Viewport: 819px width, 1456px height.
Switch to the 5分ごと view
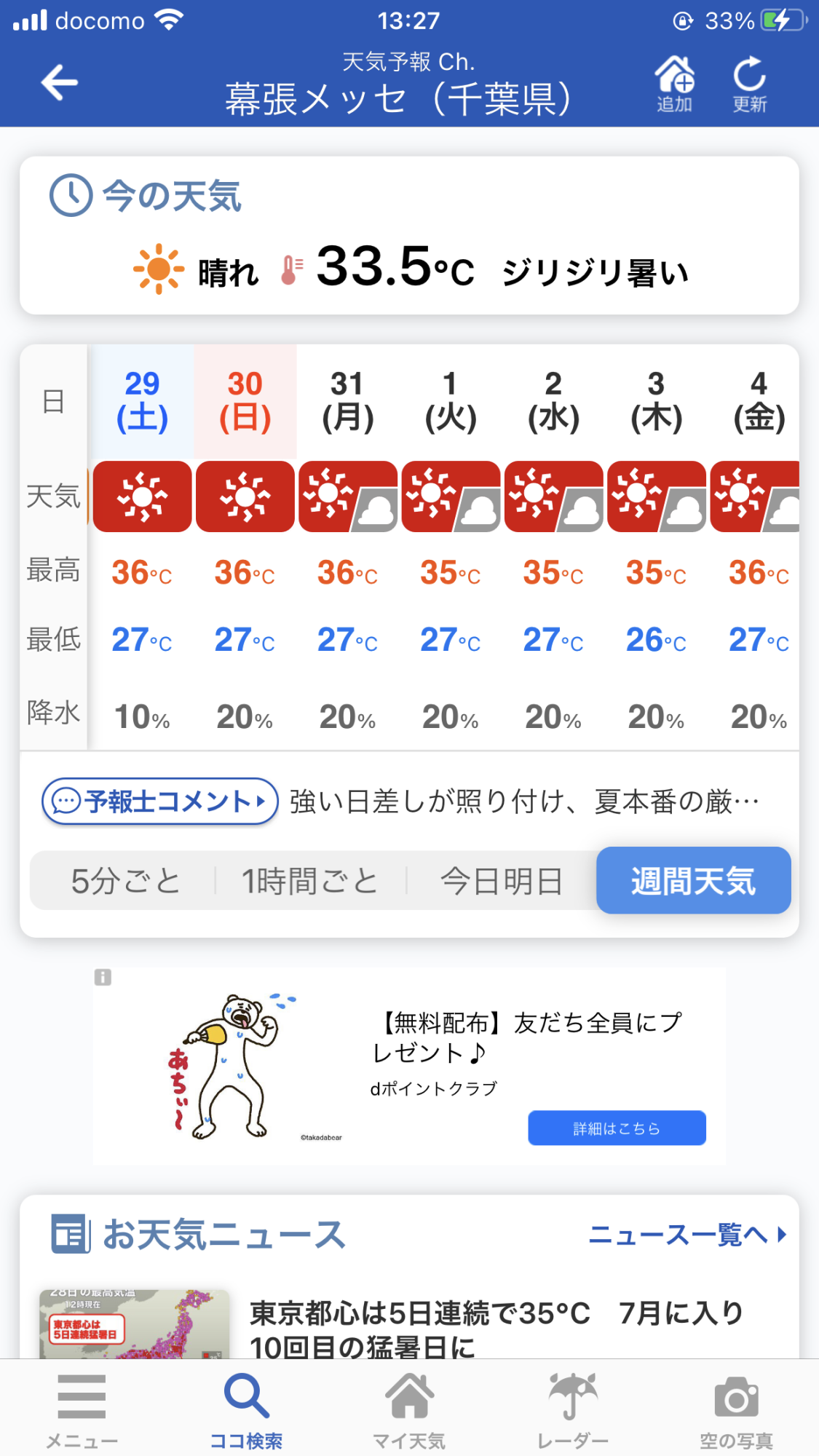125,881
